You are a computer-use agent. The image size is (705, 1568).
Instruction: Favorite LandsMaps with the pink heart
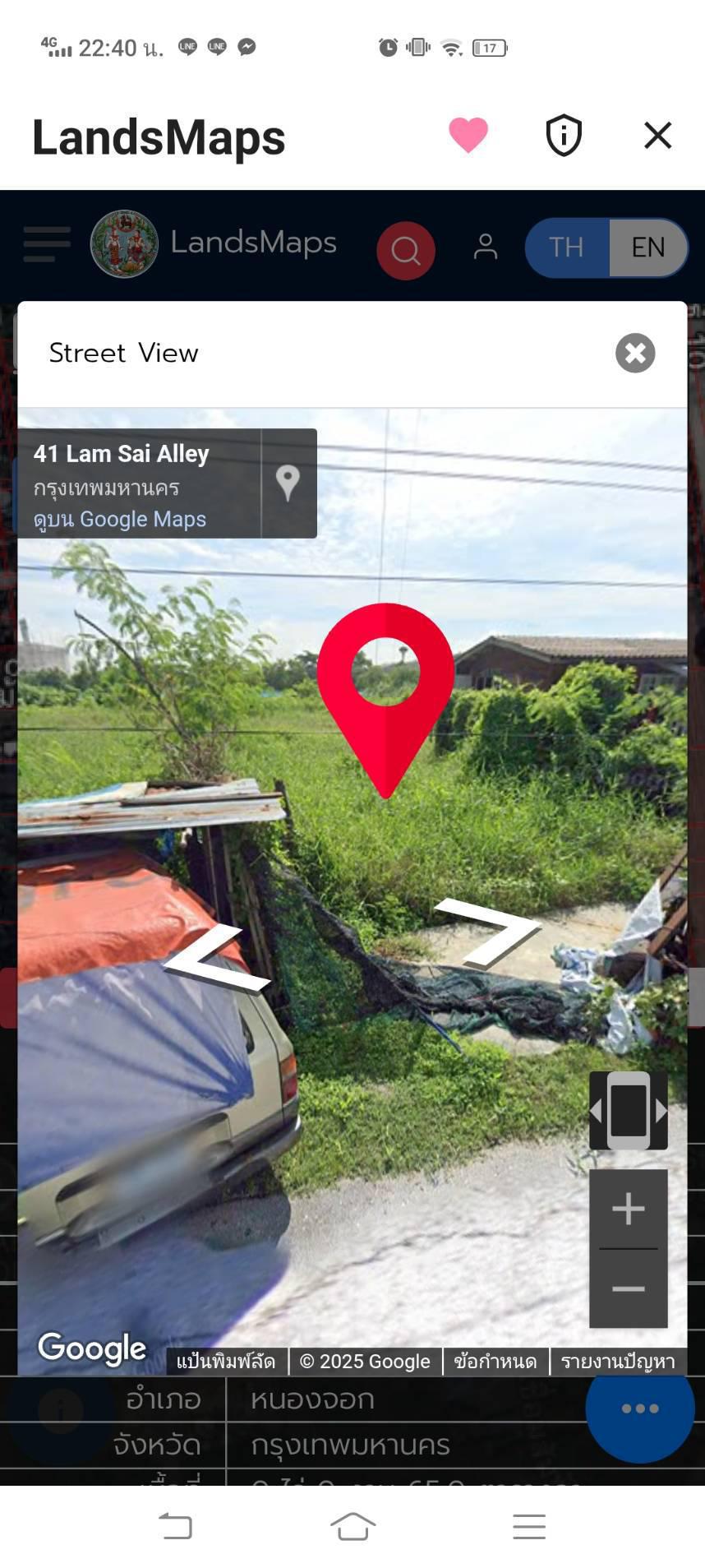click(x=468, y=136)
